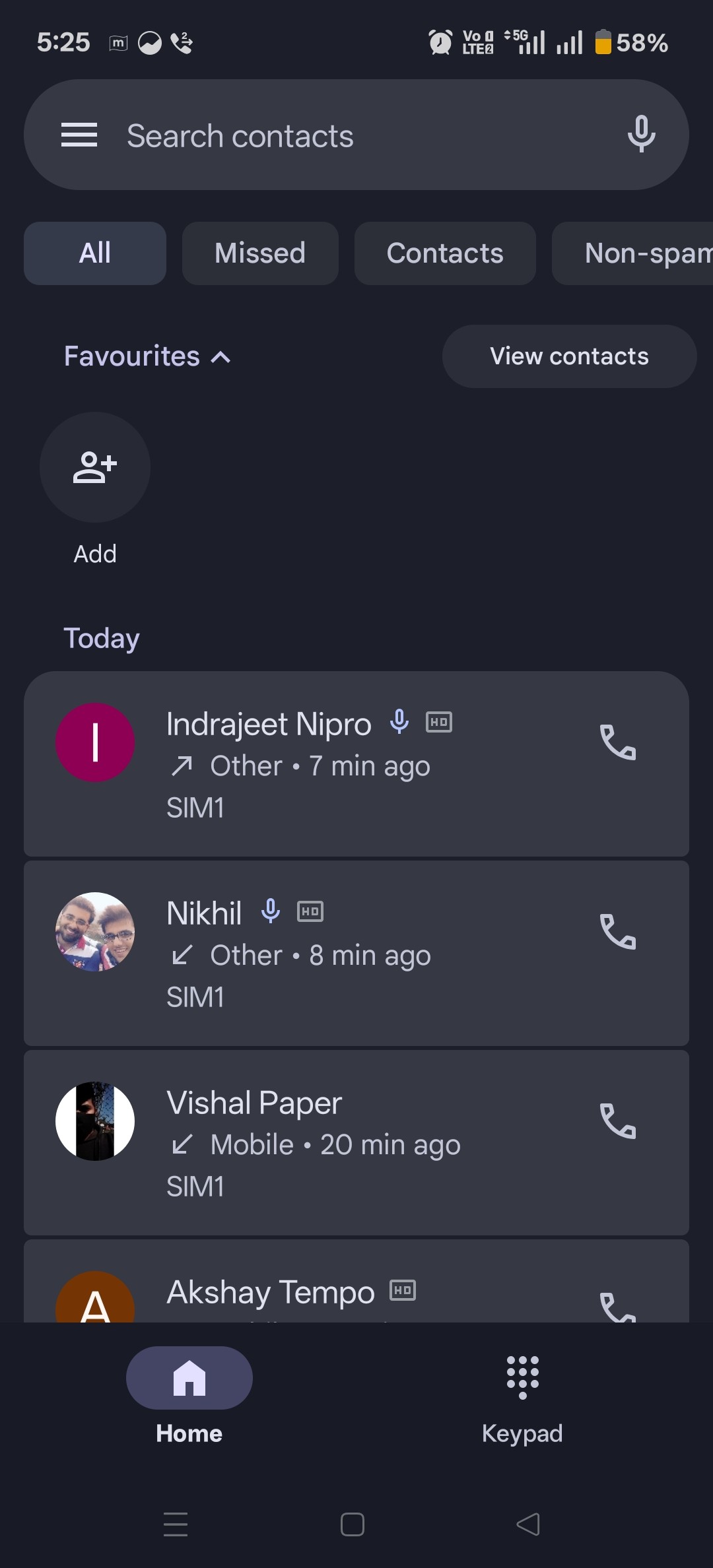Open Vishal Paper call entry
The height and width of the screenshot is (1568, 713).
[x=330, y=1143]
